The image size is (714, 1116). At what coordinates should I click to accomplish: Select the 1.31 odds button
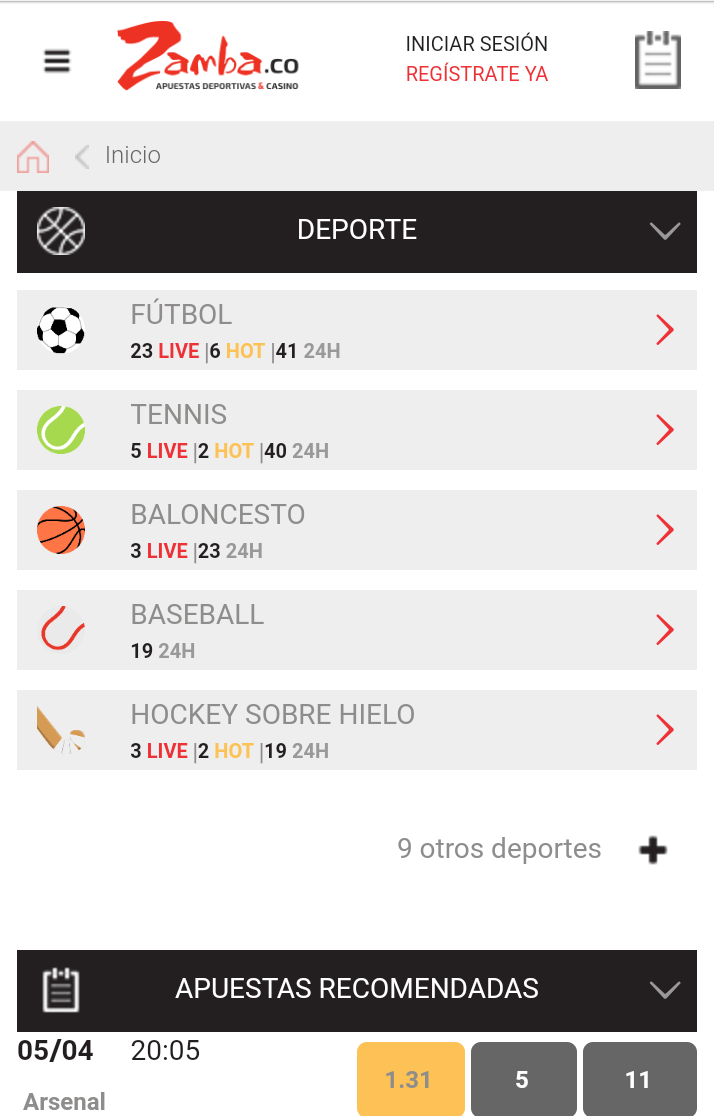tap(410, 1079)
